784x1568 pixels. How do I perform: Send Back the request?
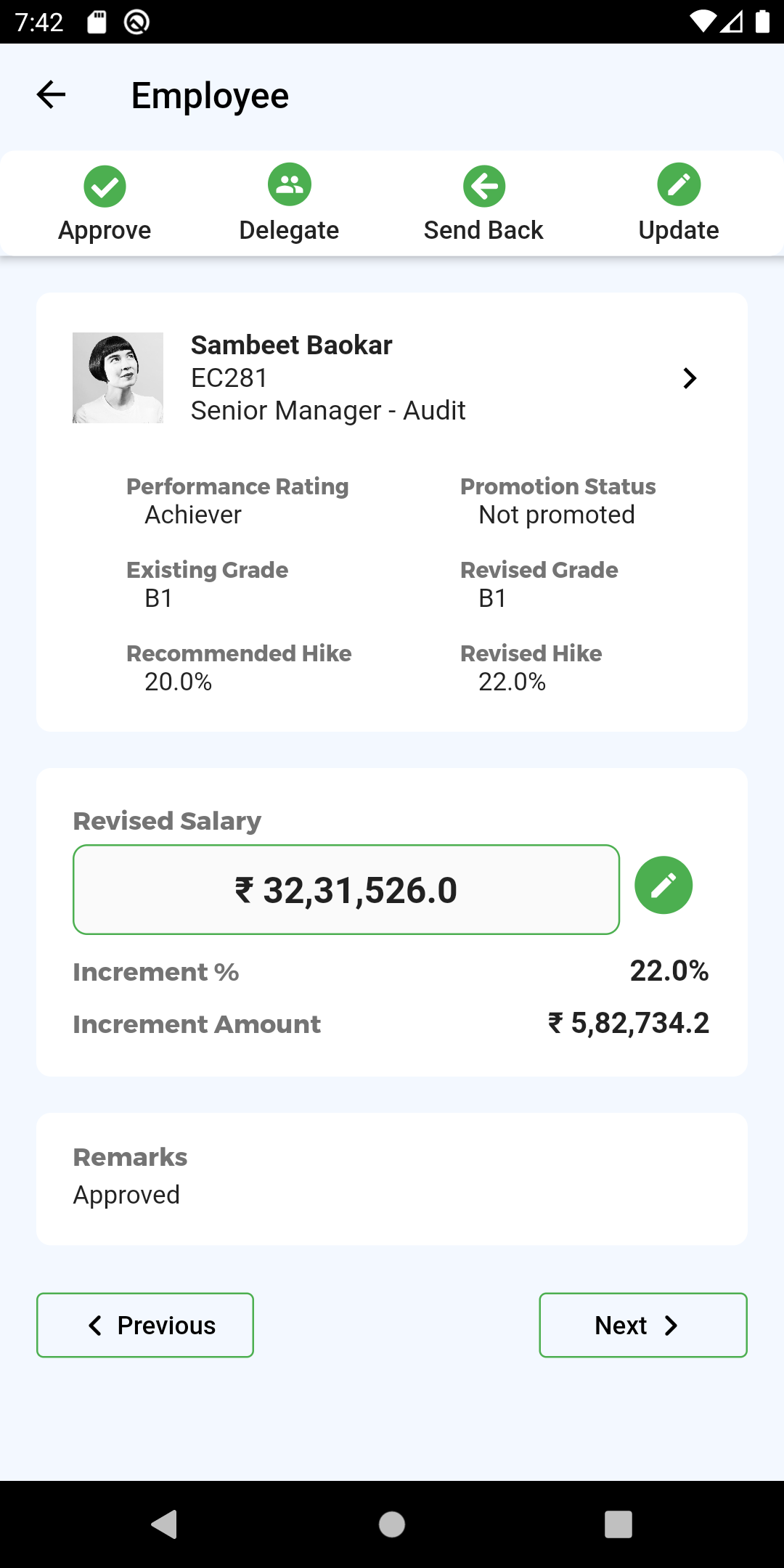[x=483, y=203]
